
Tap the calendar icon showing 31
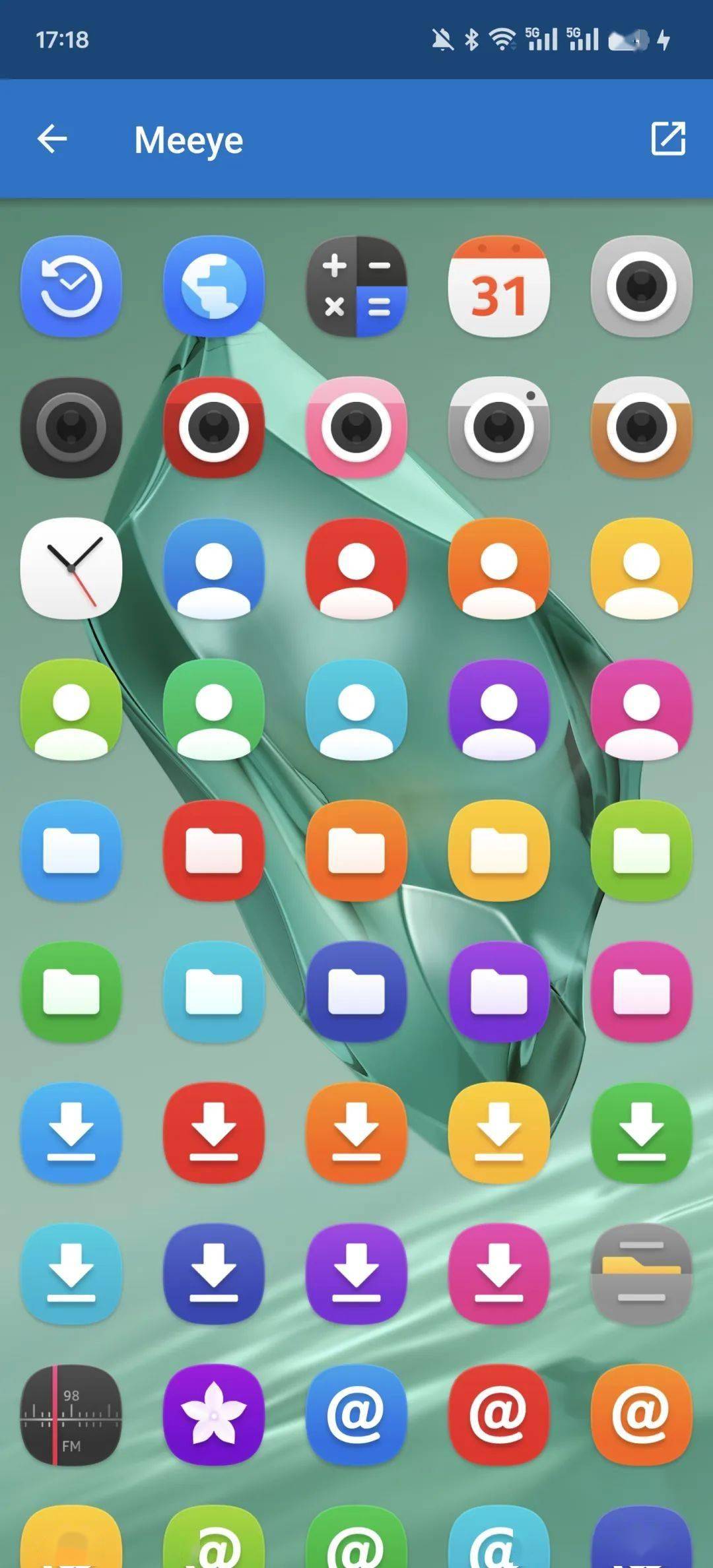pyautogui.click(x=498, y=287)
